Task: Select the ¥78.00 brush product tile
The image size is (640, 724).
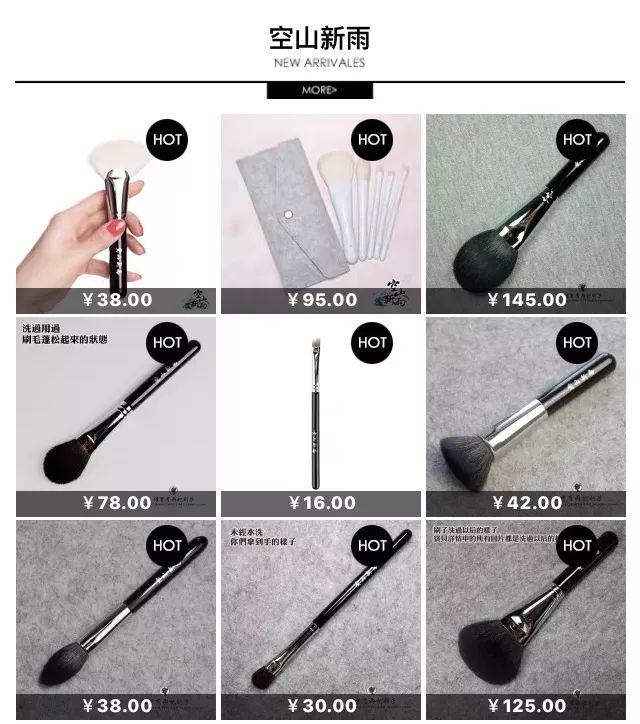Action: [x=115, y=417]
